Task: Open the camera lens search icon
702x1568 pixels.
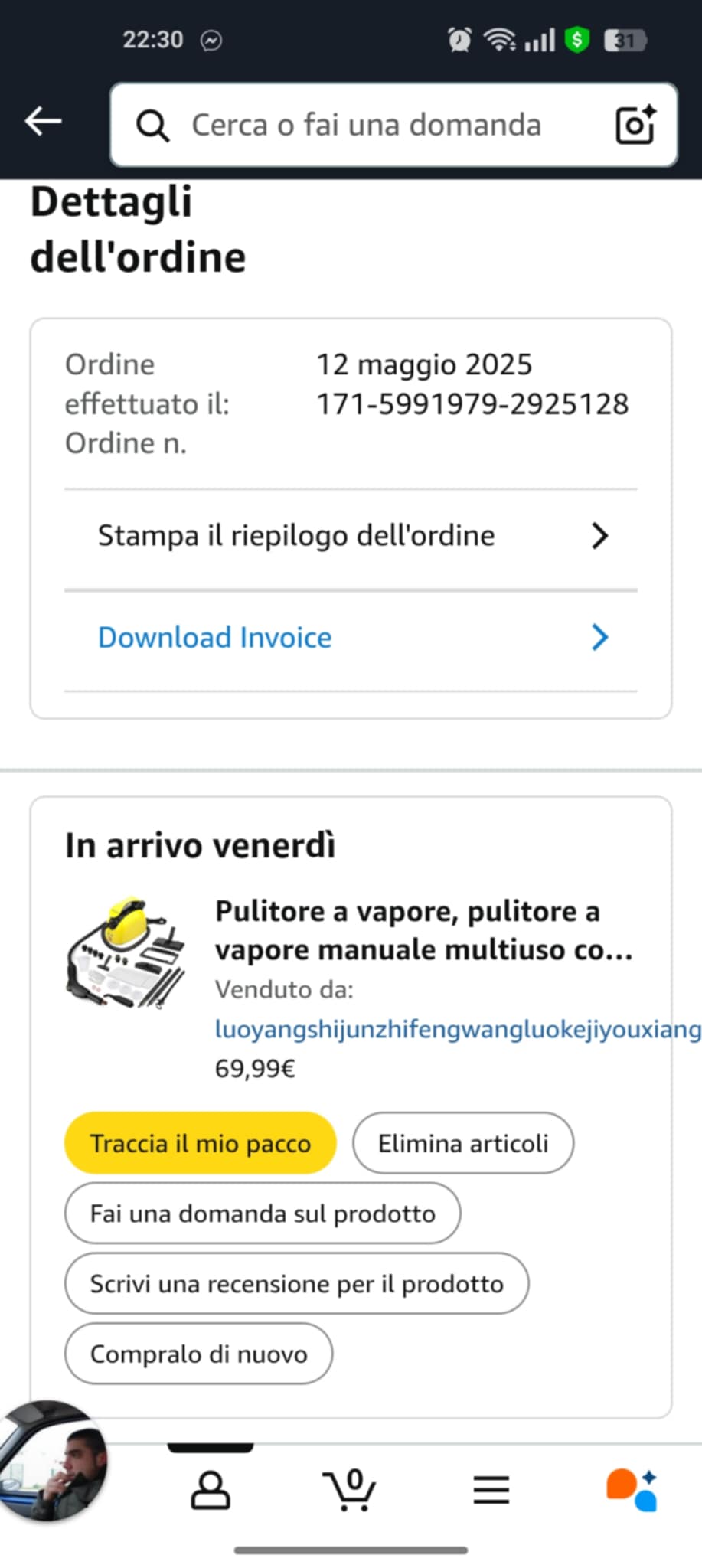Action: [635, 125]
